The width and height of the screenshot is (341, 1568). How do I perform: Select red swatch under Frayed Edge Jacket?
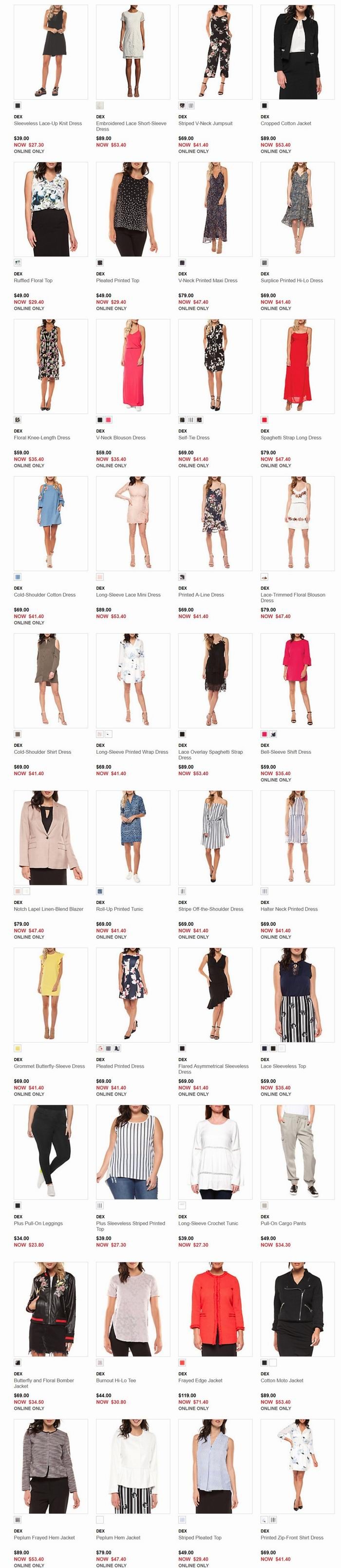pos(182,1362)
